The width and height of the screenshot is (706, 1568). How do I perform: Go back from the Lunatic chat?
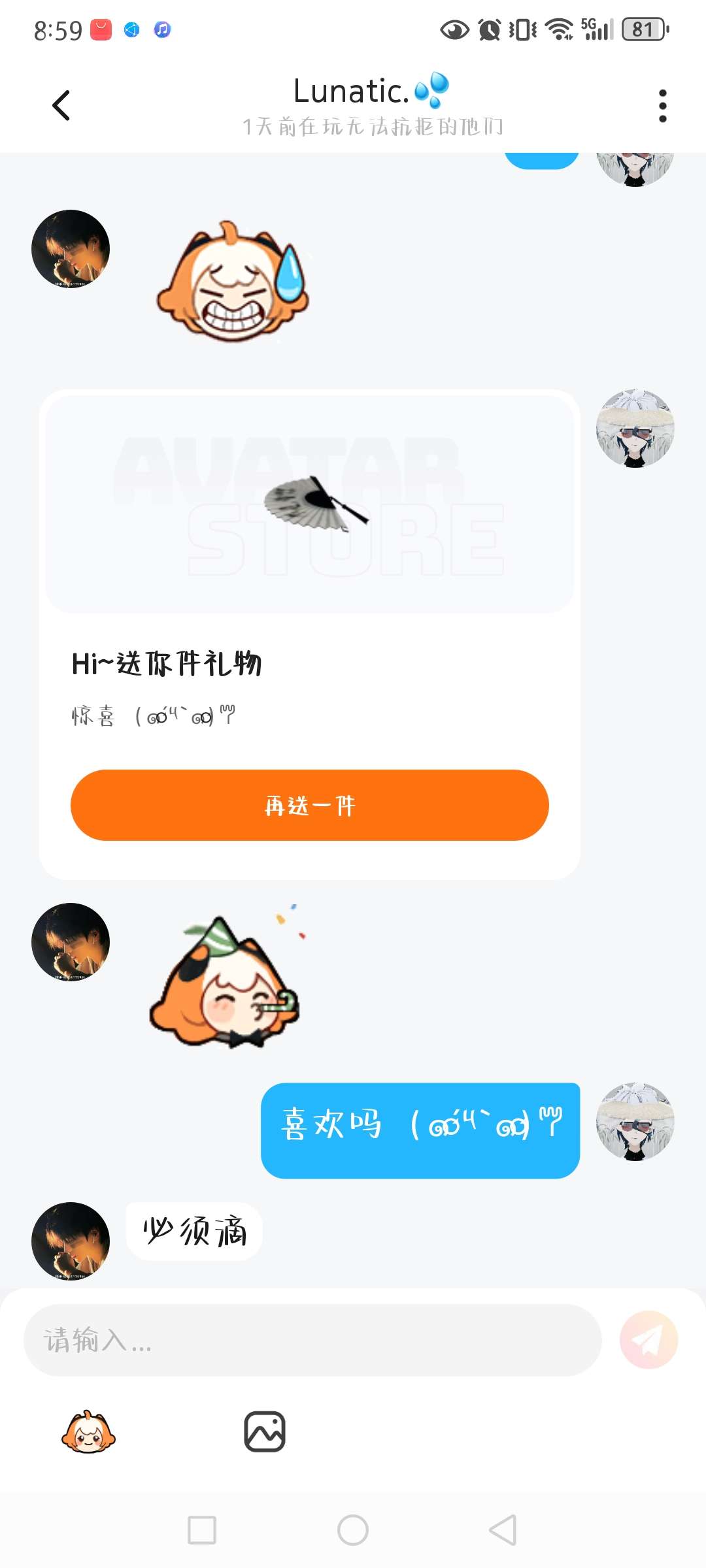point(61,106)
